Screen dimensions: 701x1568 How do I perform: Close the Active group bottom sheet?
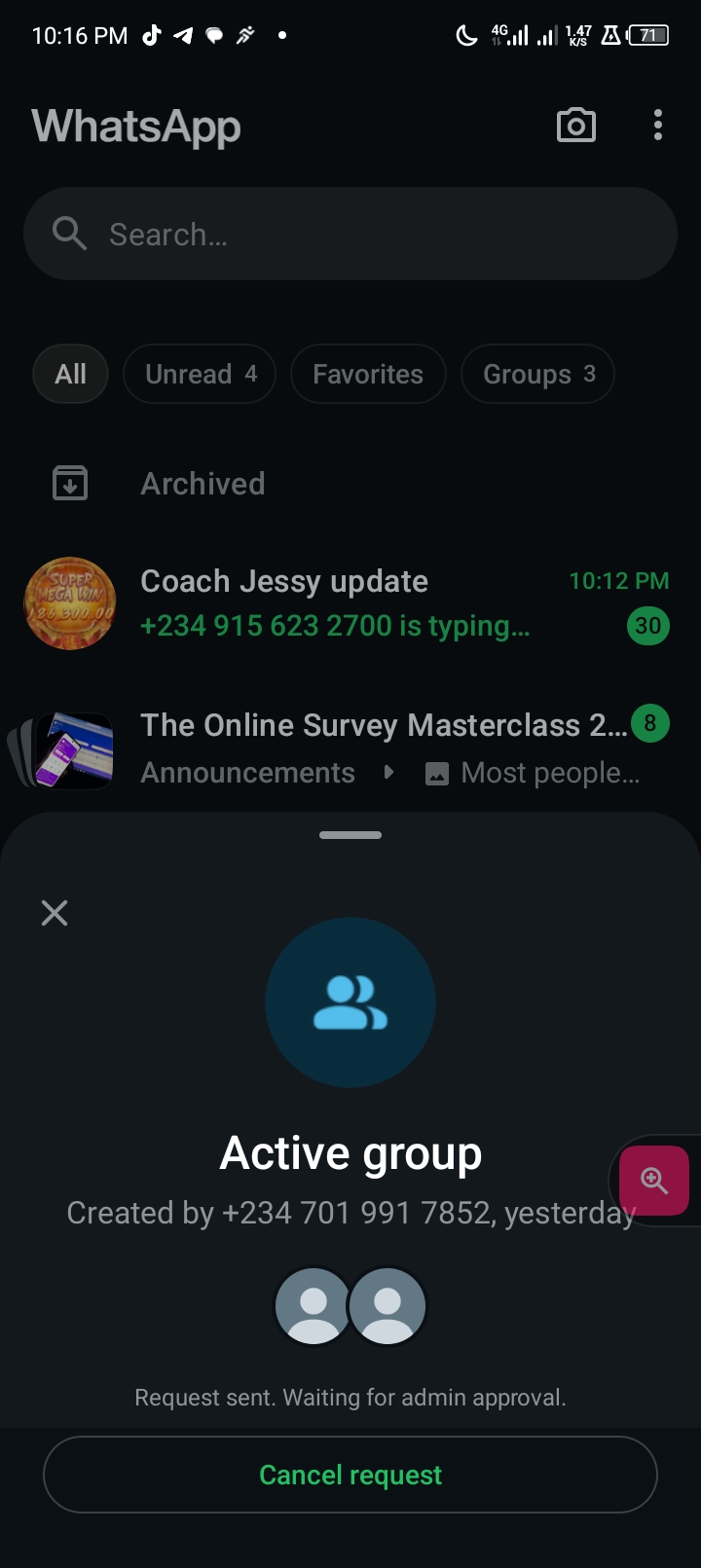click(55, 912)
